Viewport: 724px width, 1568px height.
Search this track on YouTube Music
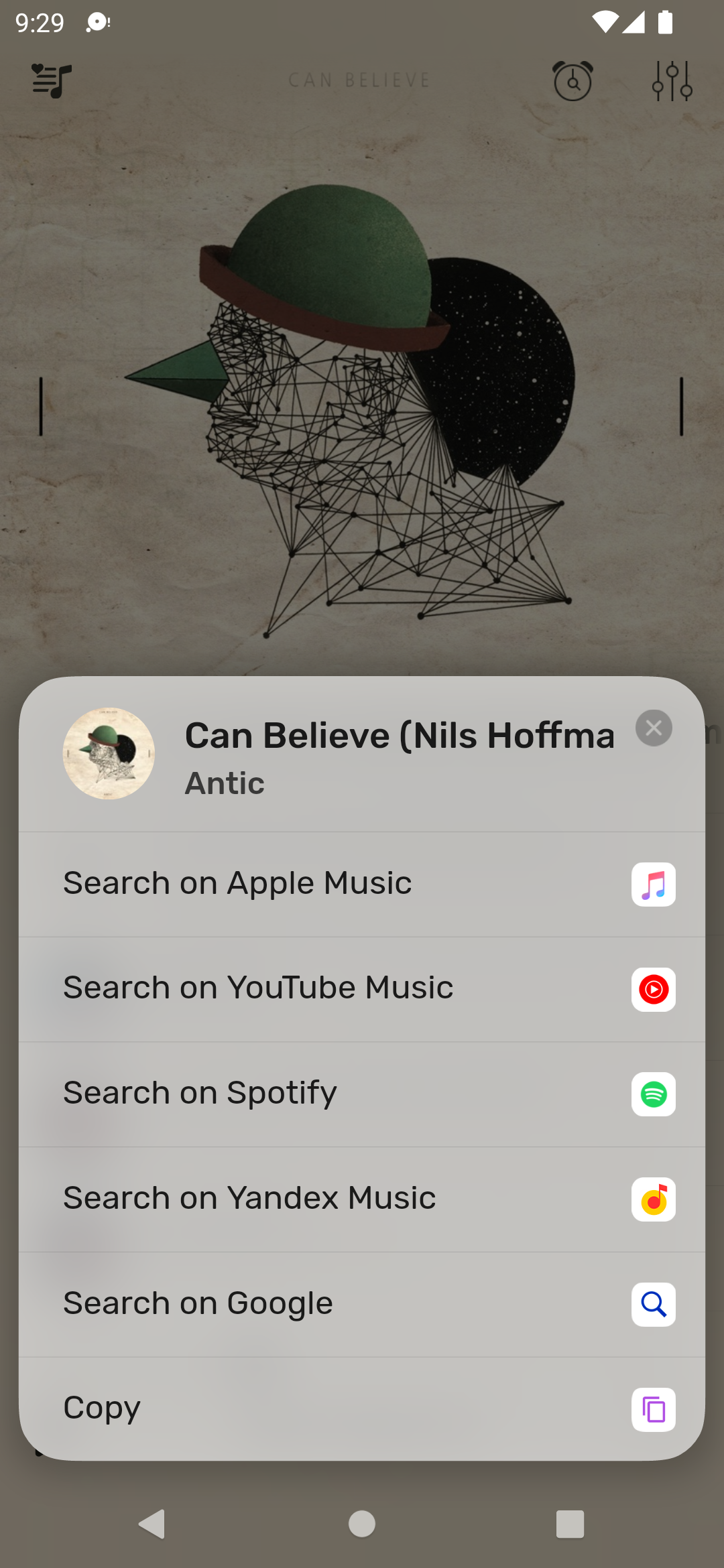pos(362,988)
